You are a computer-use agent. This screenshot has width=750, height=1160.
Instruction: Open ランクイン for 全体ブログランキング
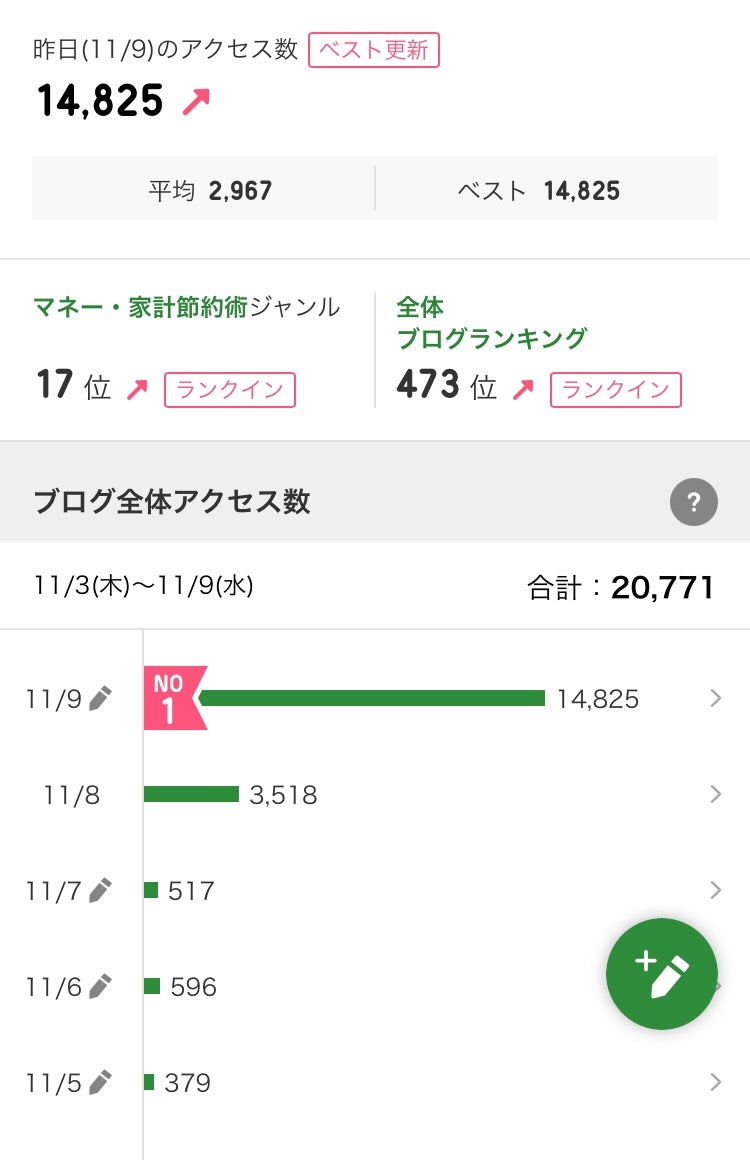coord(616,390)
